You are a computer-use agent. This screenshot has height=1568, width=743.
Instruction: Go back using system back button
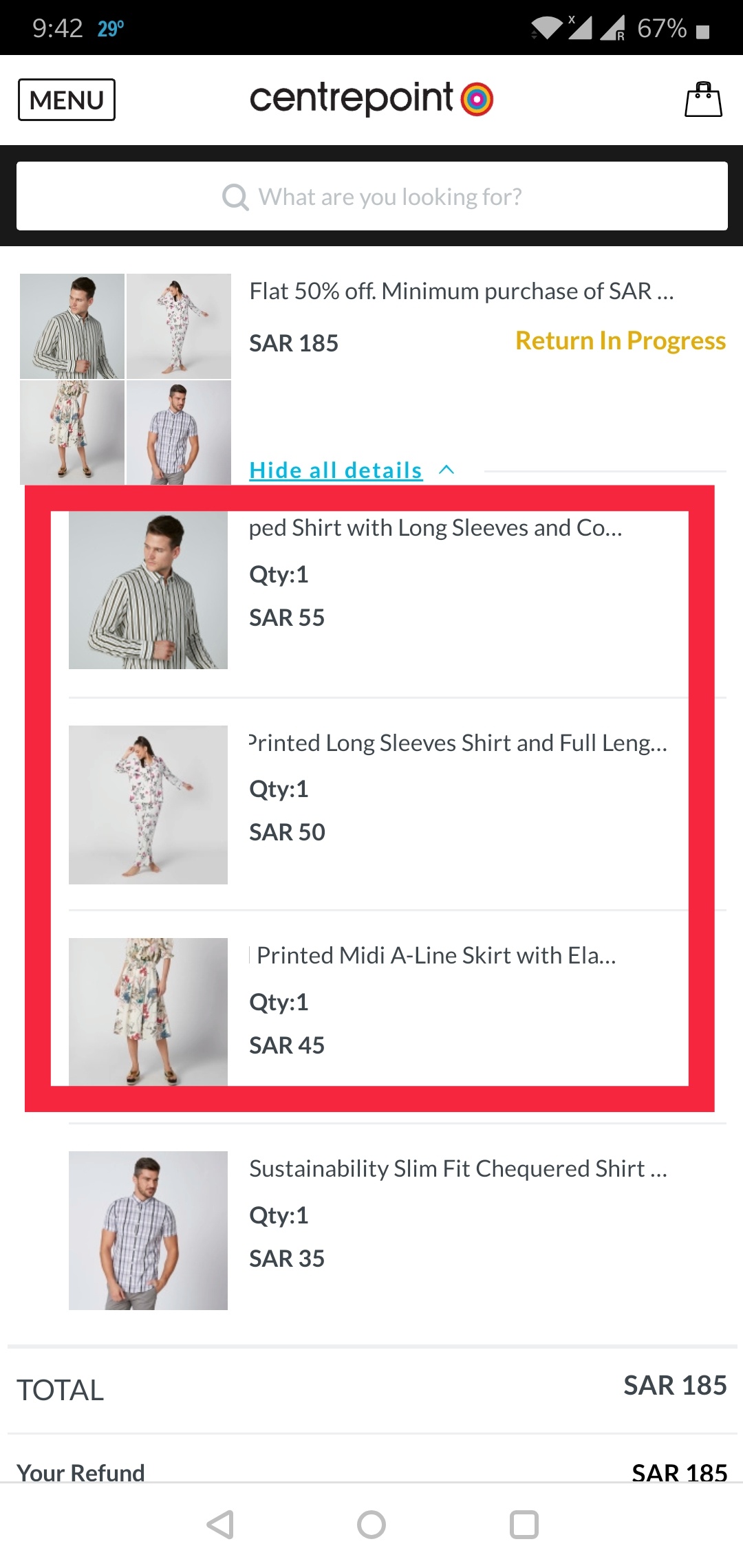coord(220,1525)
